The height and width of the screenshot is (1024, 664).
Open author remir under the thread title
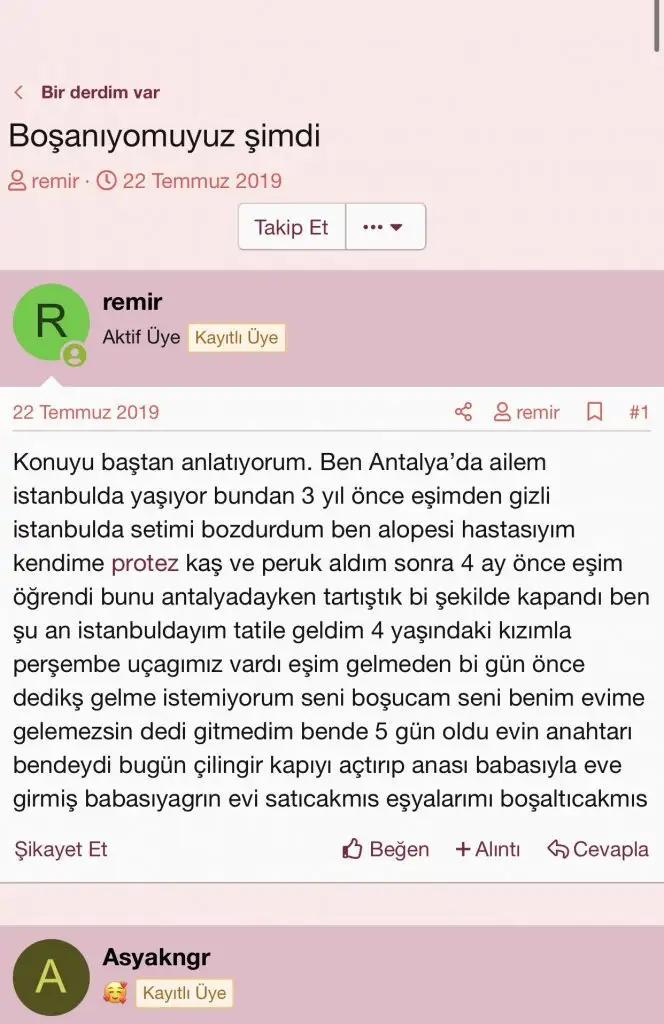tap(55, 181)
